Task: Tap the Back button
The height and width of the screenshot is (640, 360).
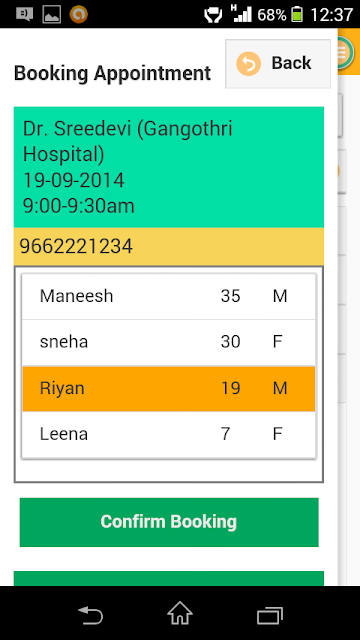Action: 278,64
